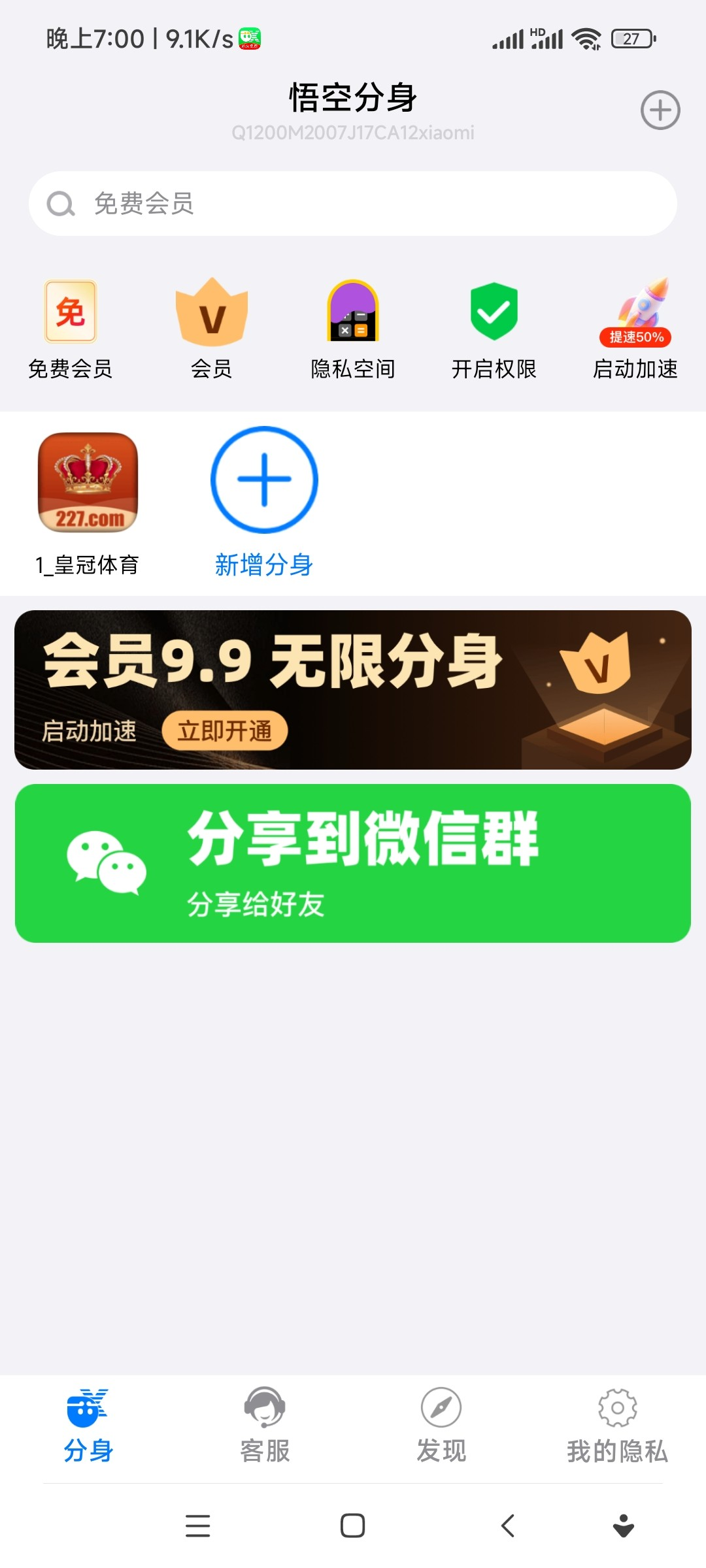Switch to the 发现 tab

[x=441, y=1426]
